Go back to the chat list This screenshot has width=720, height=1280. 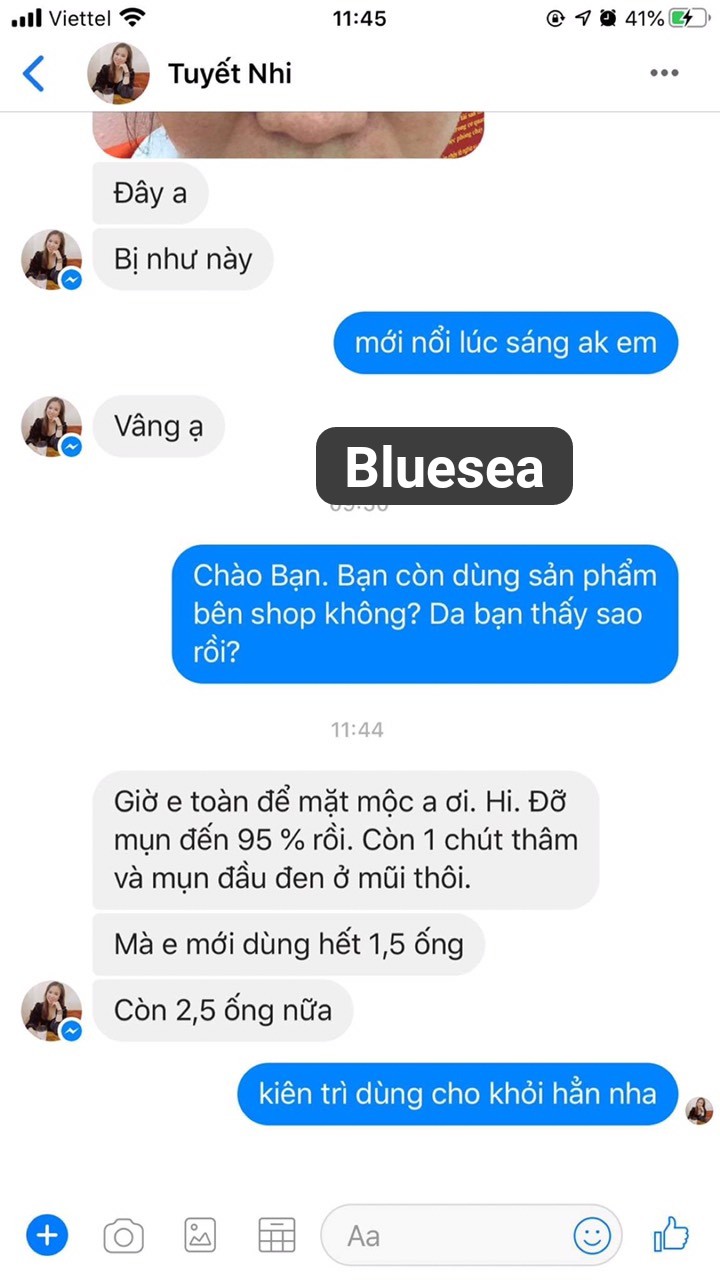click(x=34, y=74)
